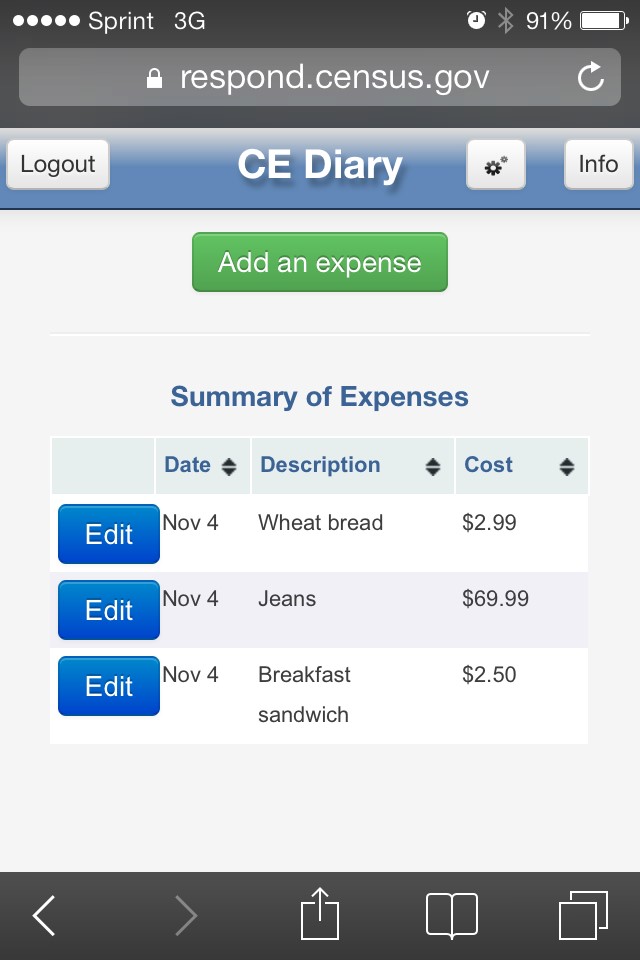Viewport: 640px width, 960px height.
Task: Tap the respond.census.gov address bar
Action: tap(318, 77)
